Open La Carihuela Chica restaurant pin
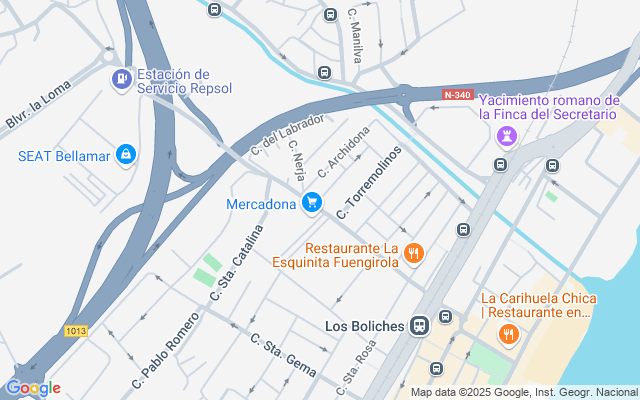 coord(509,334)
